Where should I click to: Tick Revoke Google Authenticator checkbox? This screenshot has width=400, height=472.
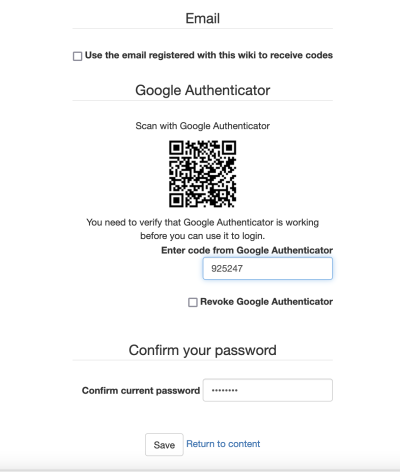tap(193, 302)
